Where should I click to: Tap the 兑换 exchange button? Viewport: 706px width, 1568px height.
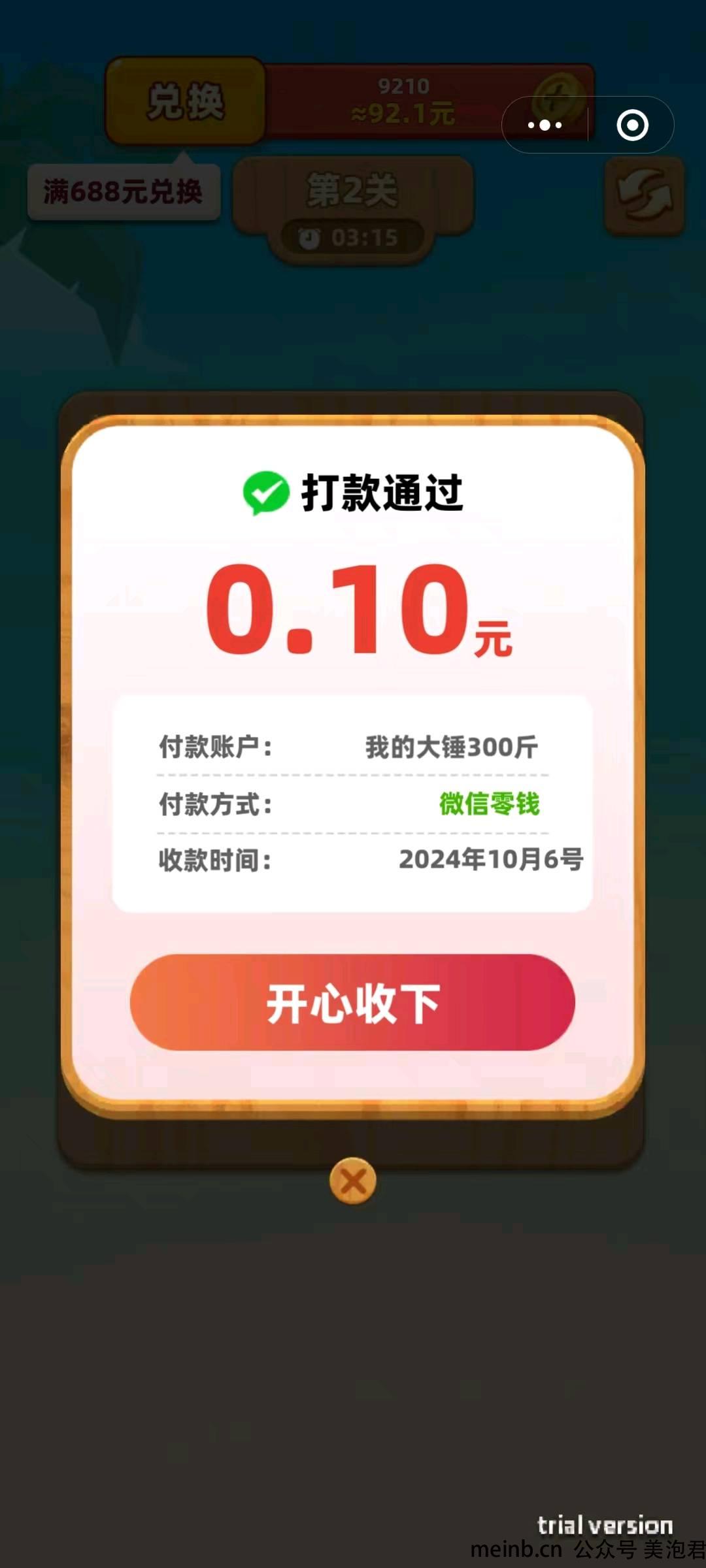(186, 101)
